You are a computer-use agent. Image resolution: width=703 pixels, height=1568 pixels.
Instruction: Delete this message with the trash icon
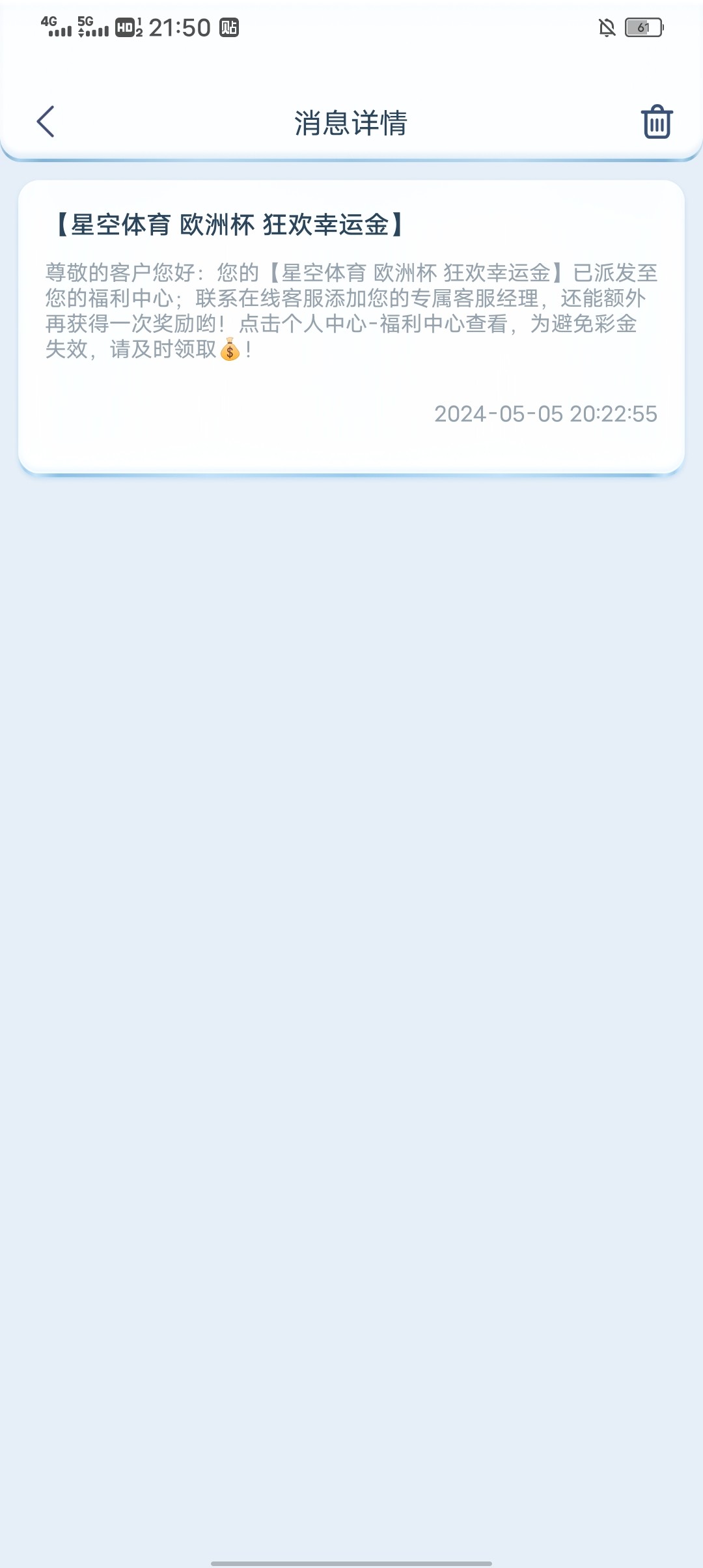tap(657, 122)
